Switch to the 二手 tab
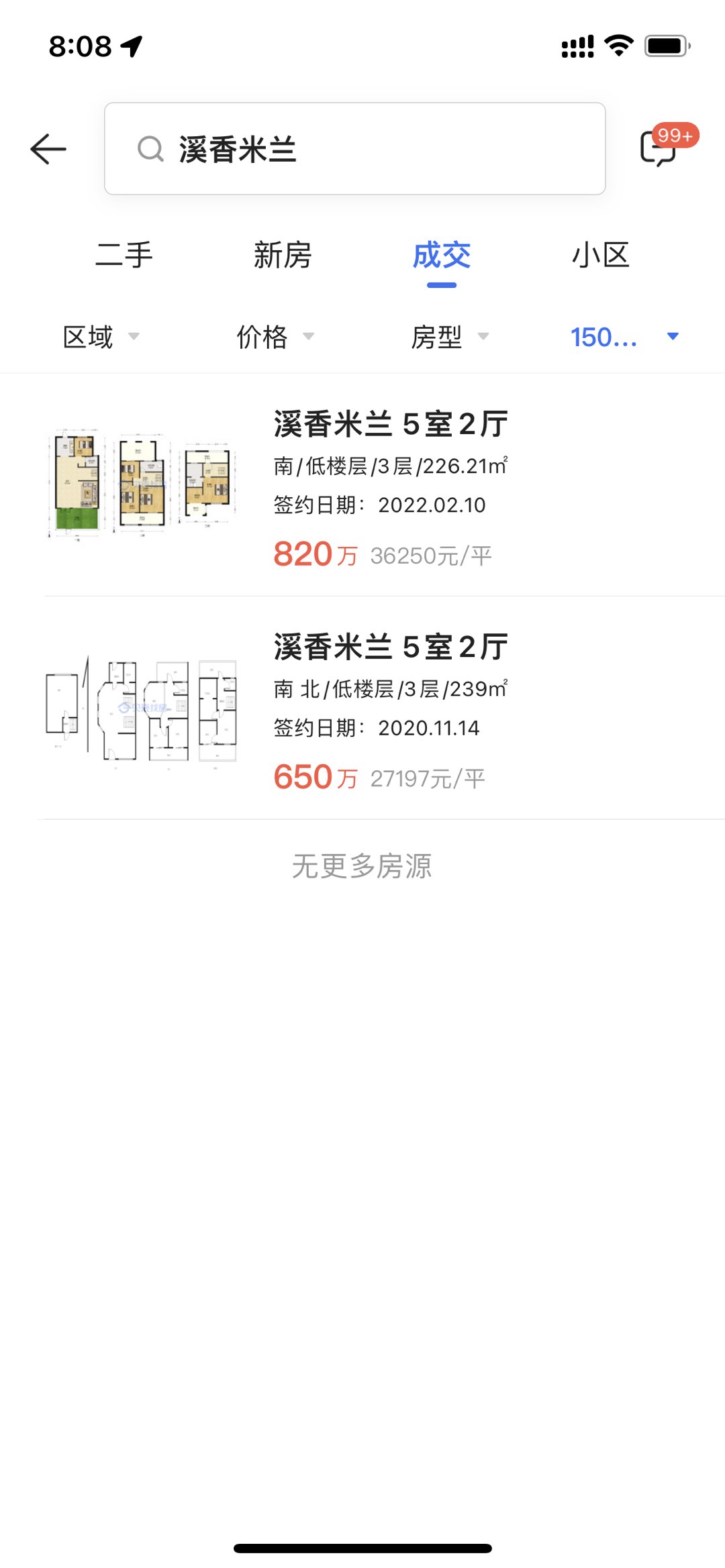This screenshot has width=725, height=1568. coord(124,256)
